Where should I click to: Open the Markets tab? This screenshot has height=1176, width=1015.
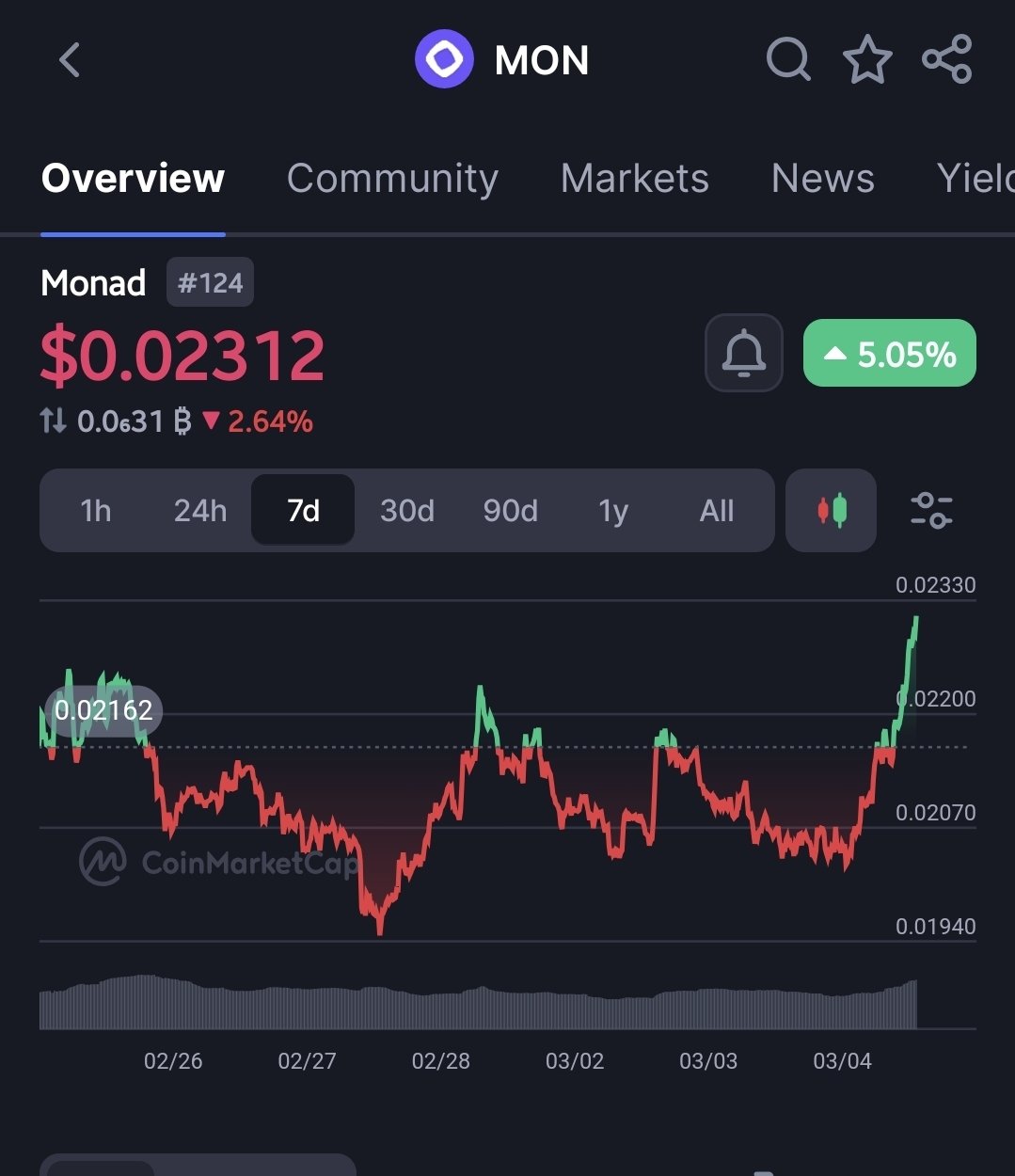634,178
